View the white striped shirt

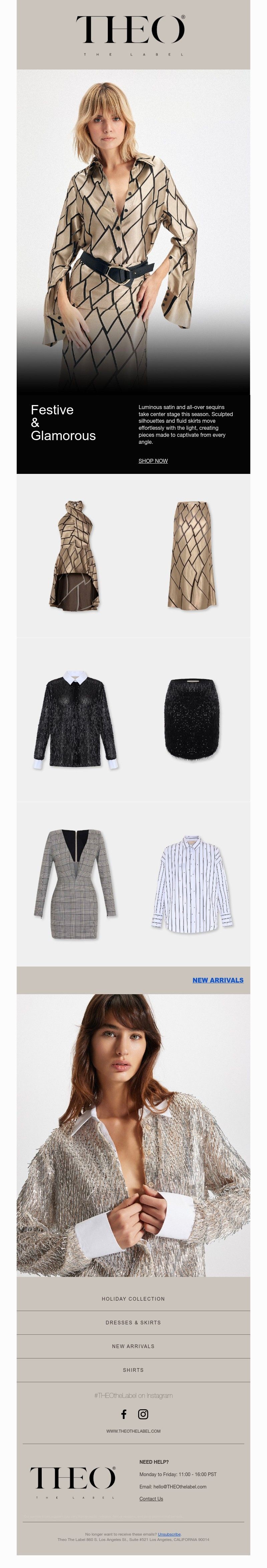(x=192, y=883)
